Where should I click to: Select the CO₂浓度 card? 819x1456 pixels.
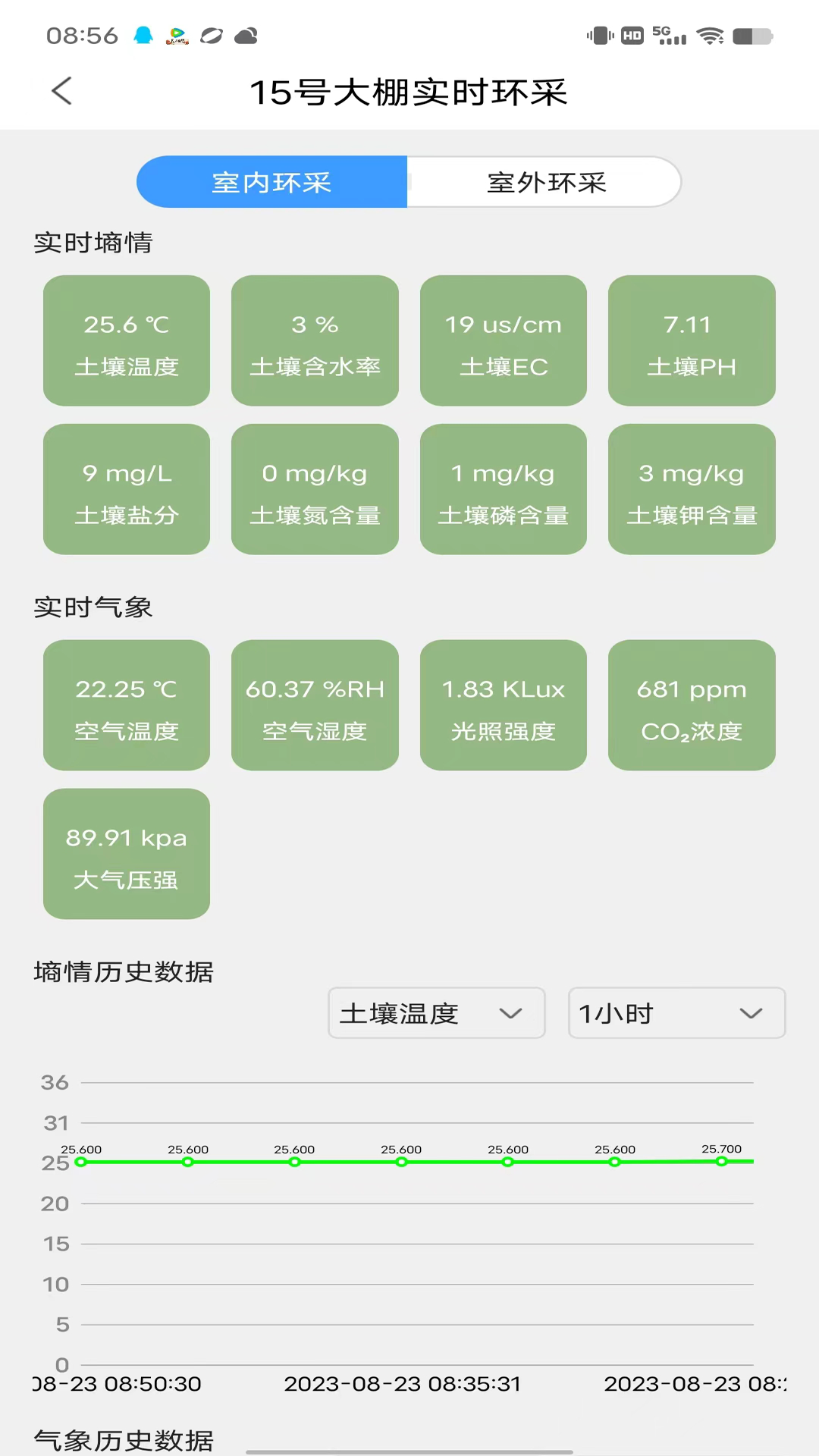click(691, 705)
